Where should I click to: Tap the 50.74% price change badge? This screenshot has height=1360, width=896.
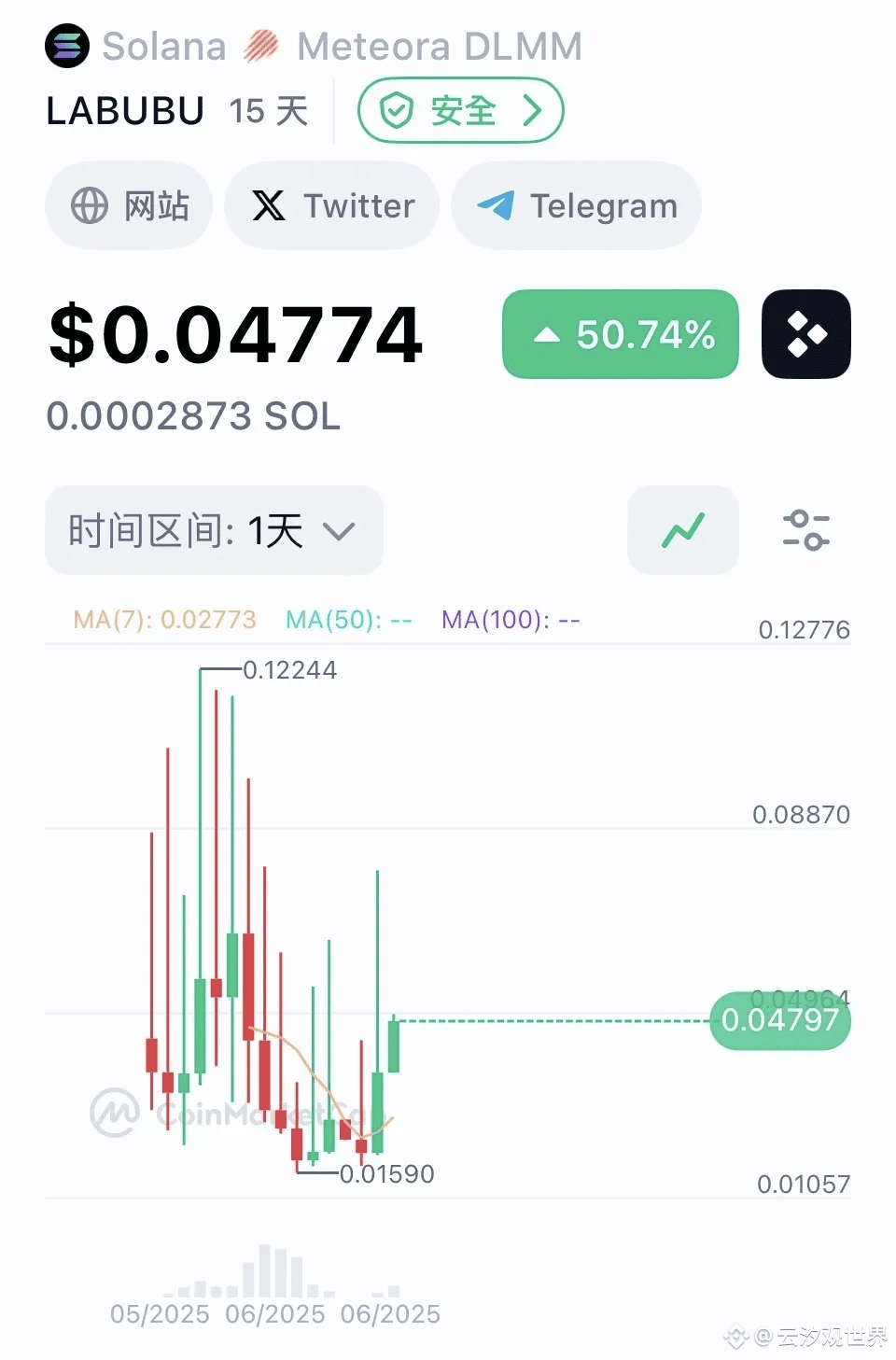tap(621, 334)
